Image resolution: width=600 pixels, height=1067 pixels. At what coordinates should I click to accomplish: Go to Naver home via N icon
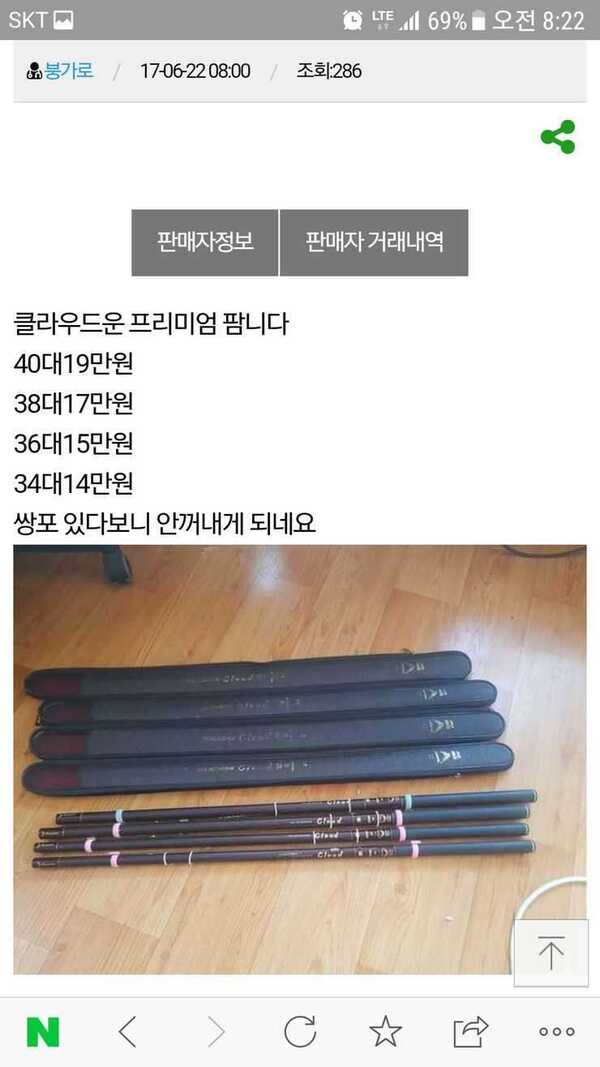[43, 1032]
